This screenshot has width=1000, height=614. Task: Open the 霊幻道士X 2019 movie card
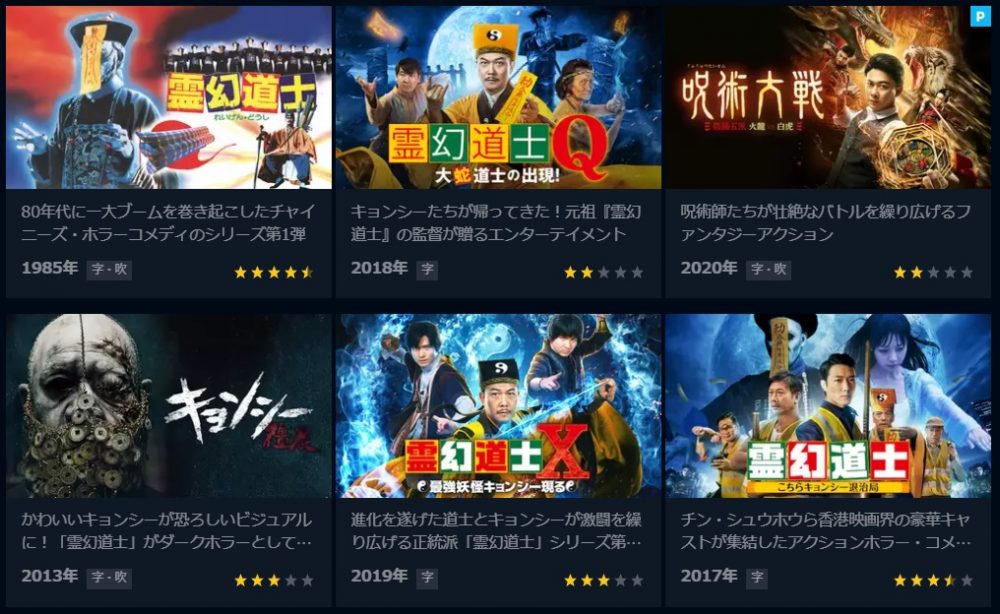(498, 406)
